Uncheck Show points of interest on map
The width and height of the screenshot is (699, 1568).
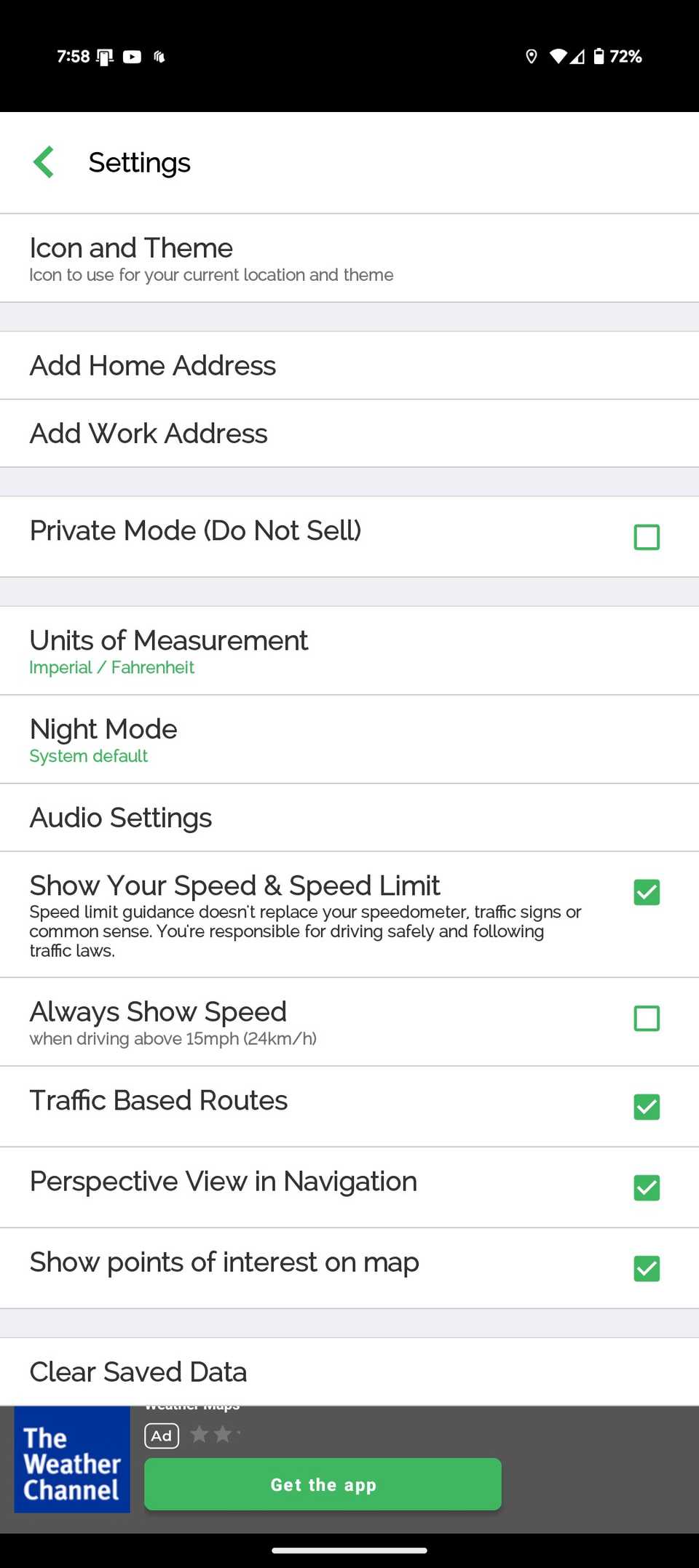647,1268
